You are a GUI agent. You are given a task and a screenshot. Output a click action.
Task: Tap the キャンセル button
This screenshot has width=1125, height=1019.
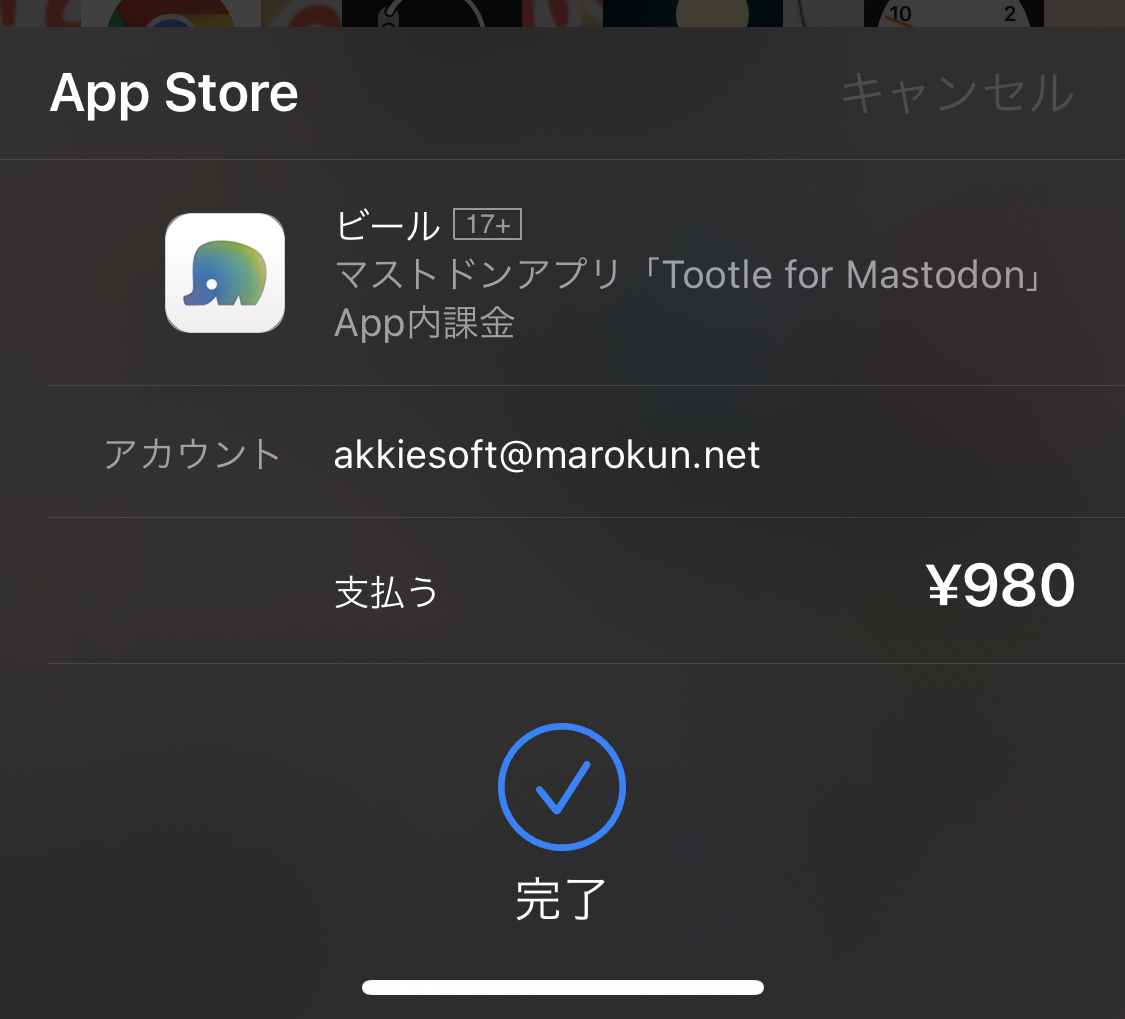point(957,93)
